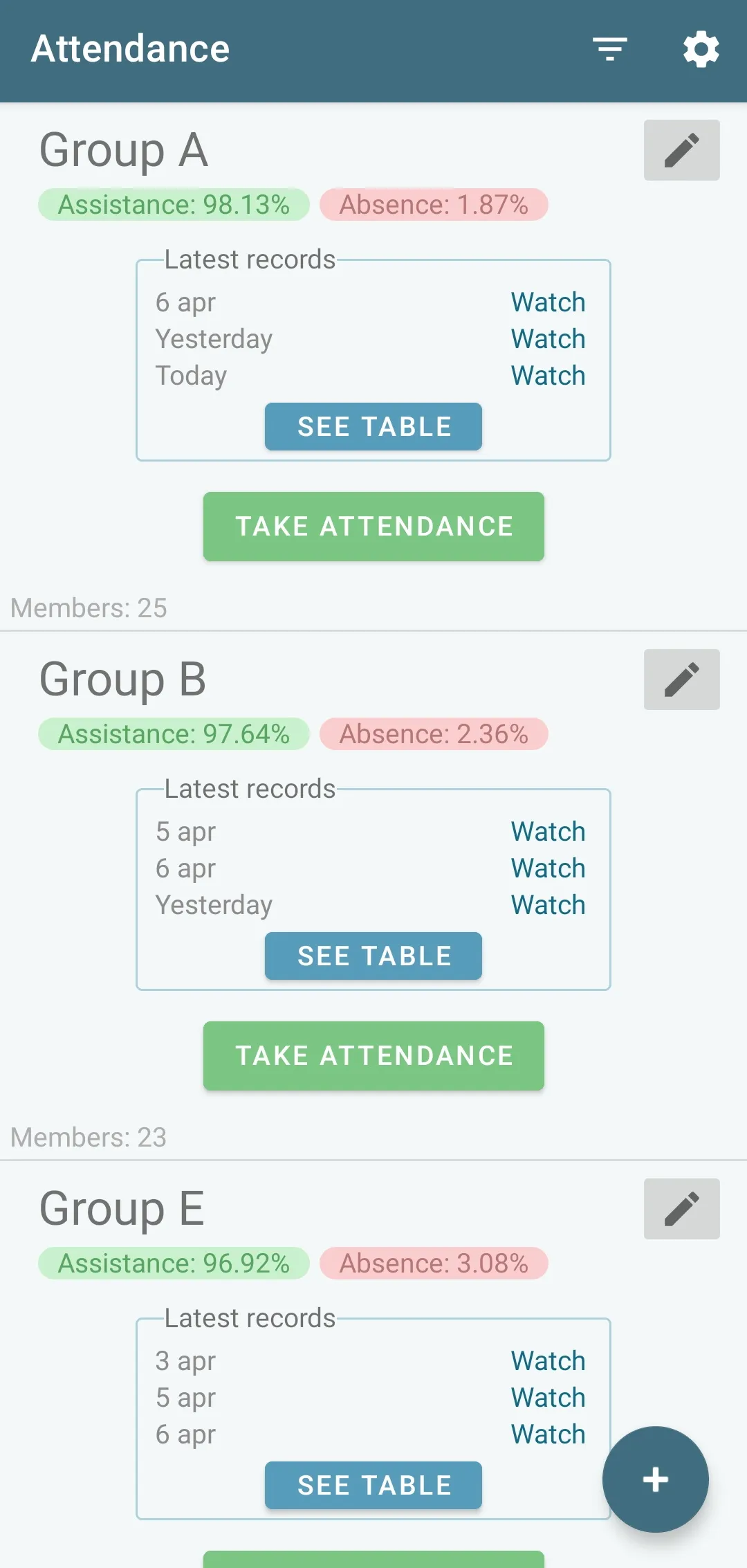Watch Group B's 6 apr record
The height and width of the screenshot is (1568, 747).
[x=548, y=868]
